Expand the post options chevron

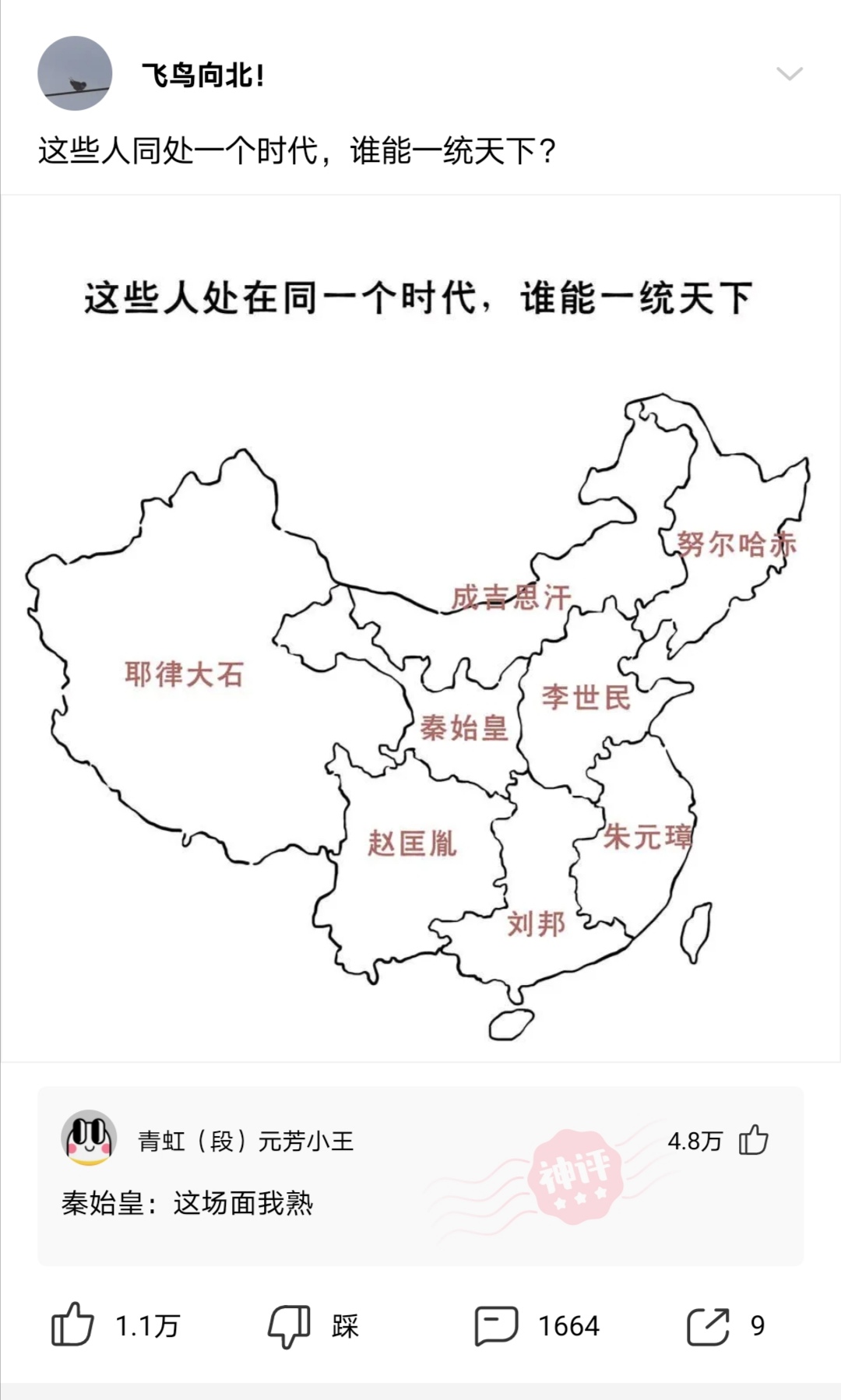coord(789,74)
